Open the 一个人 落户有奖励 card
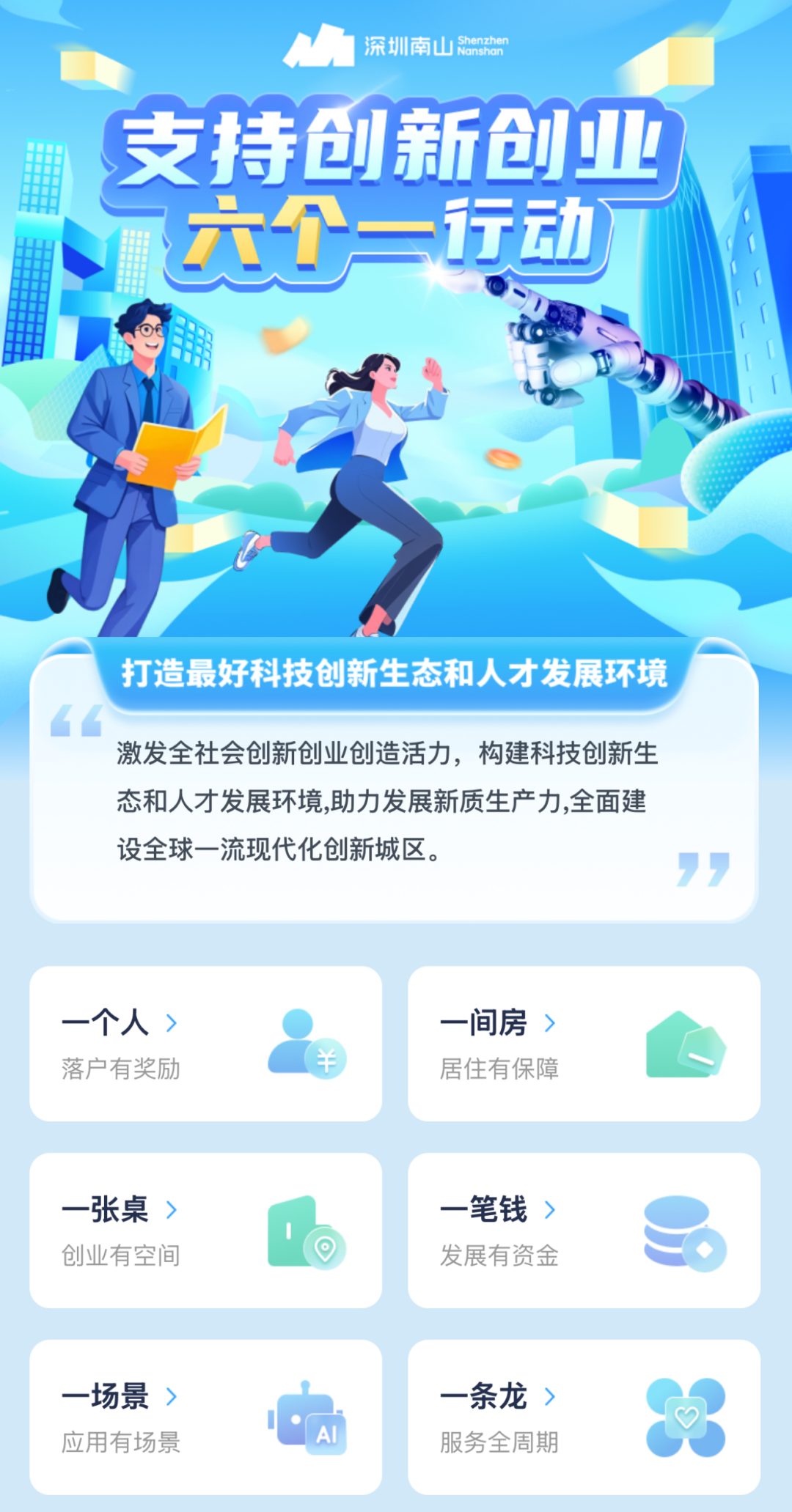 [205, 1043]
